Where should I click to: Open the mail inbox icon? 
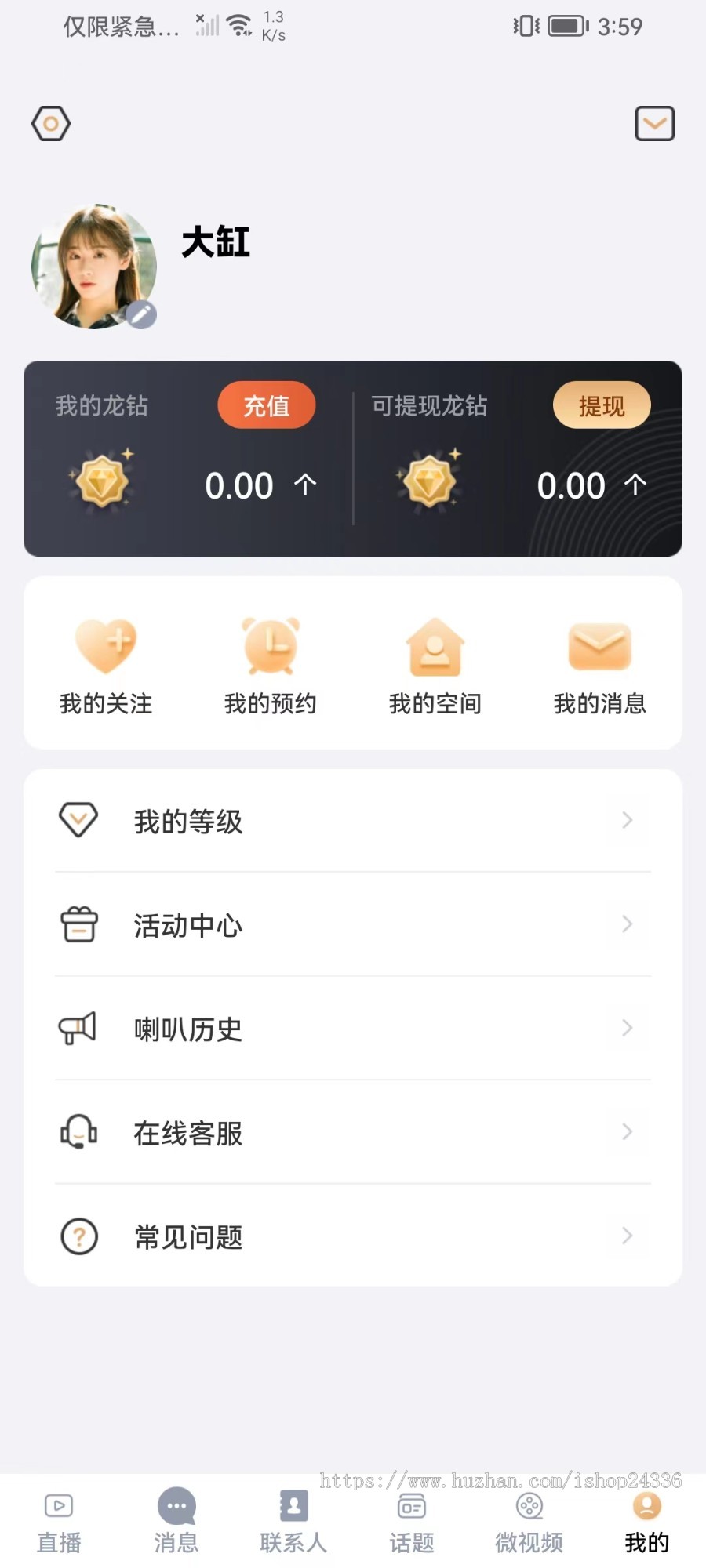(654, 124)
